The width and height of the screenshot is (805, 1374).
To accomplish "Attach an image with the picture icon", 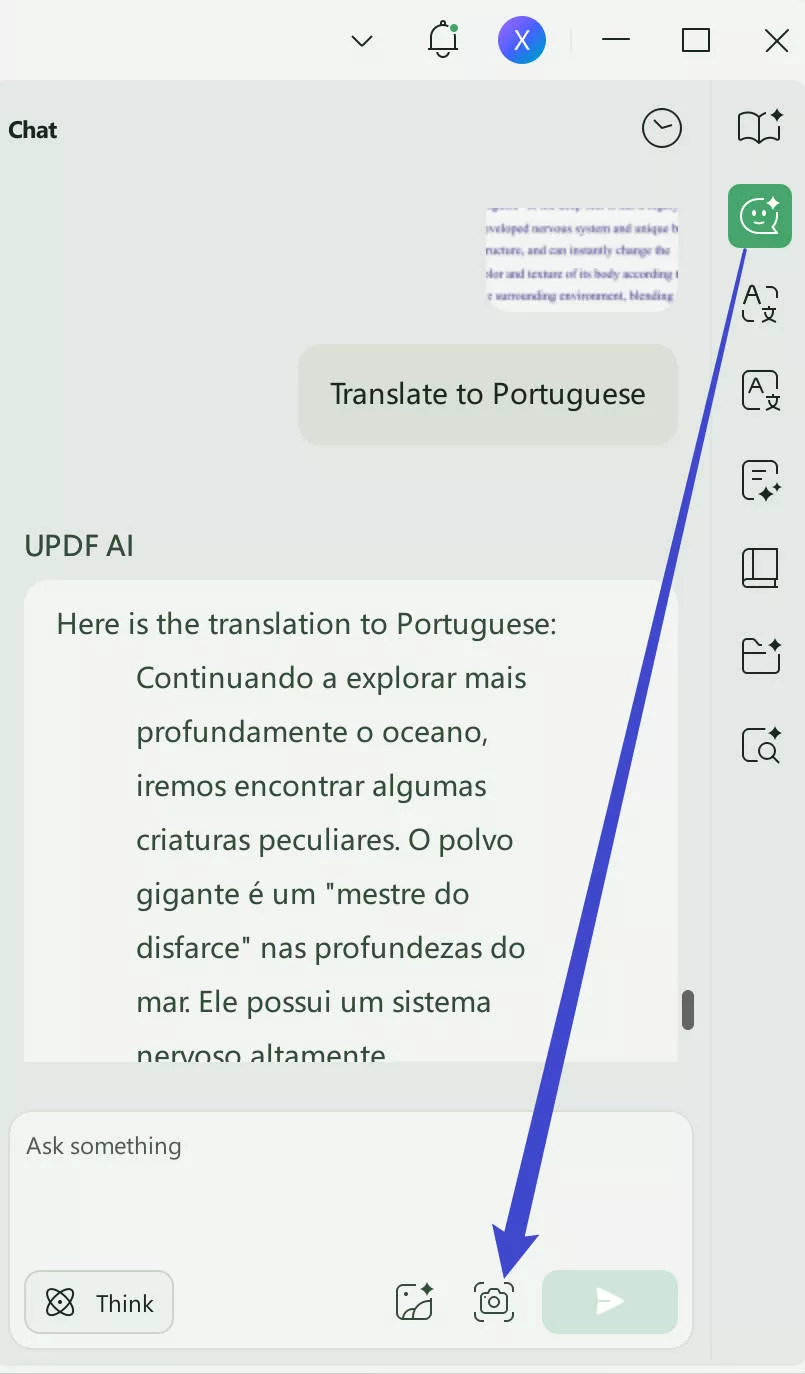I will point(414,1301).
